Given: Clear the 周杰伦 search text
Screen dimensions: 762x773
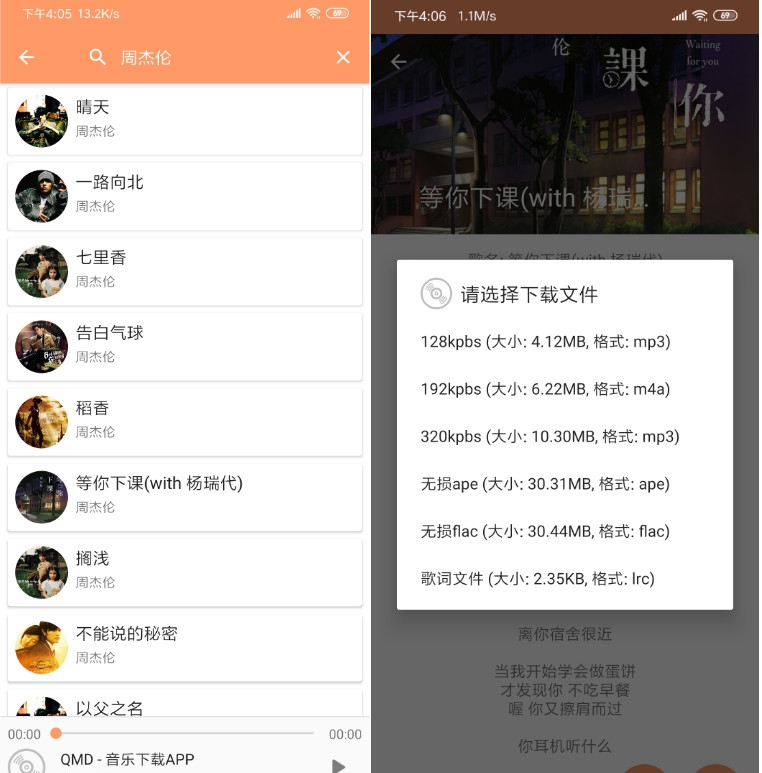Looking at the screenshot, I should click(x=343, y=58).
